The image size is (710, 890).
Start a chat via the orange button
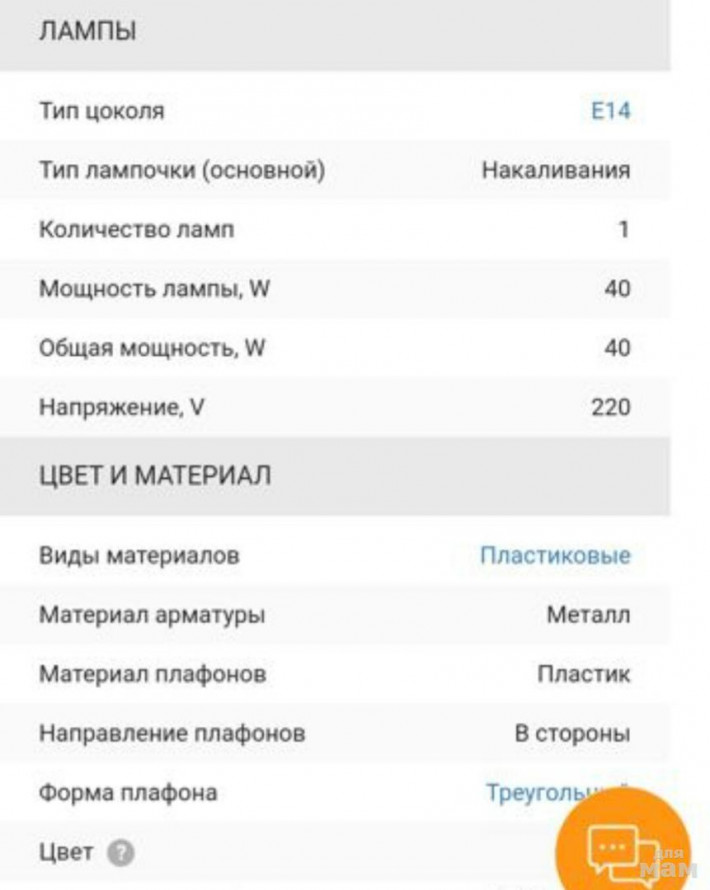click(x=621, y=846)
